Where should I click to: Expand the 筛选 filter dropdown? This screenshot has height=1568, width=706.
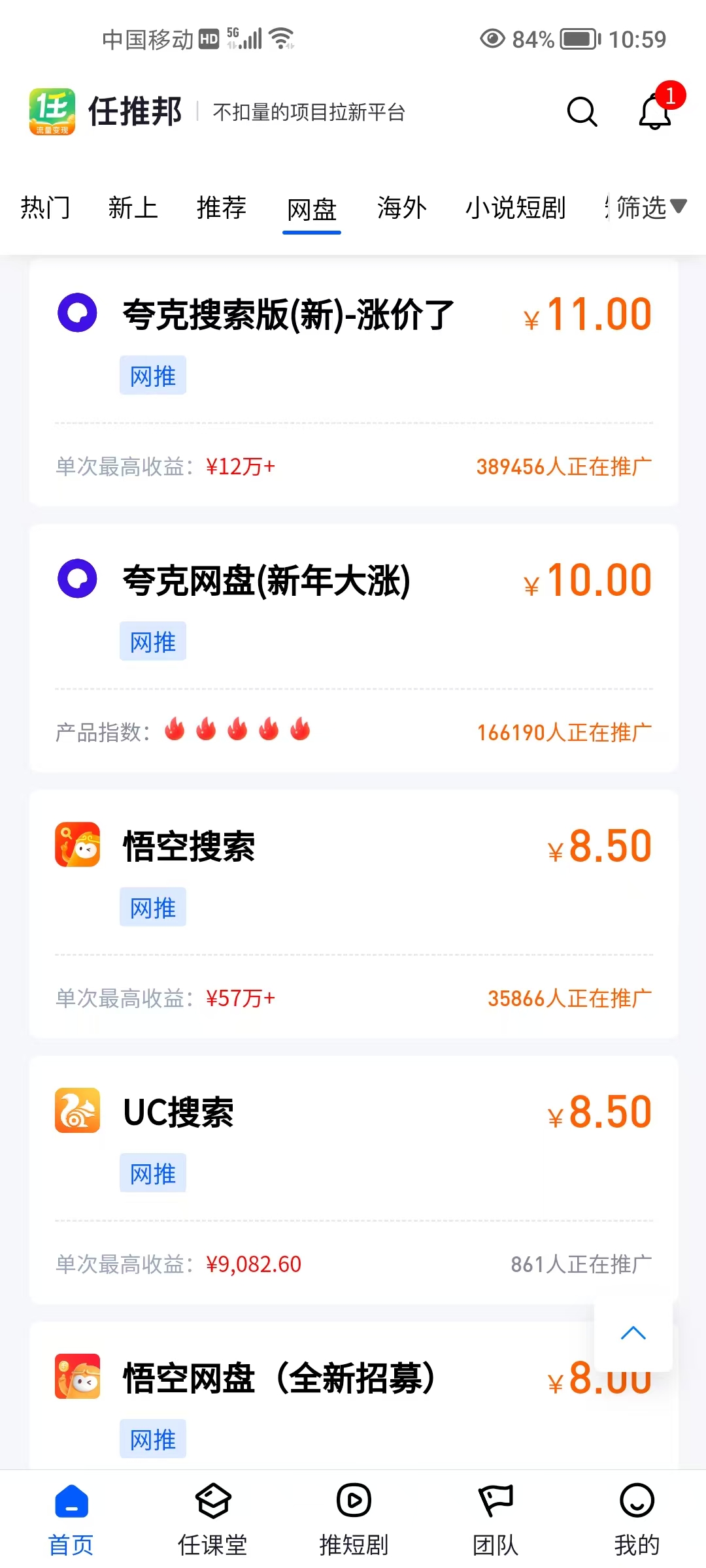click(x=650, y=208)
